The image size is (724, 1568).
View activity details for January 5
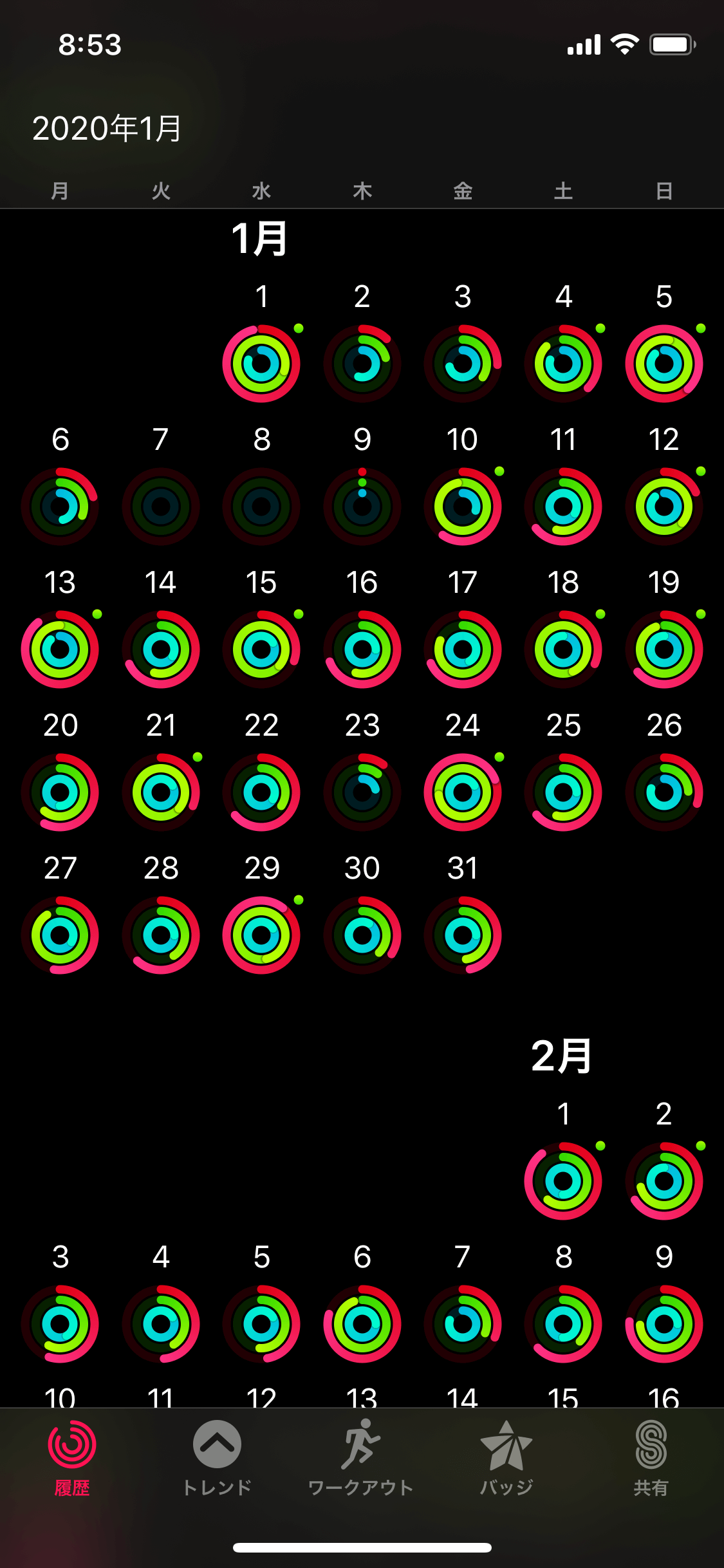[664, 364]
